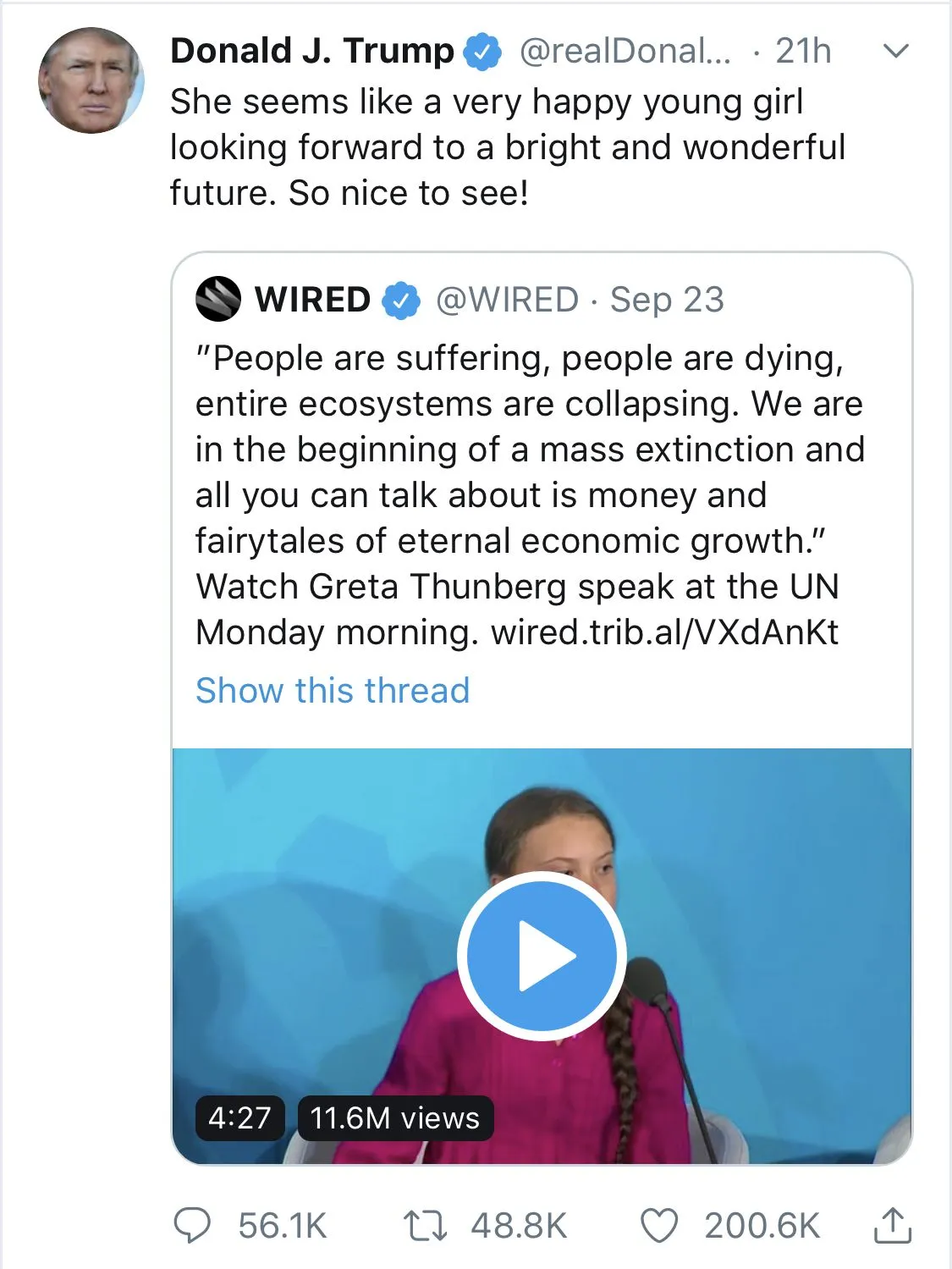952x1269 pixels.
Task: Share this tweet
Action: point(892,1225)
